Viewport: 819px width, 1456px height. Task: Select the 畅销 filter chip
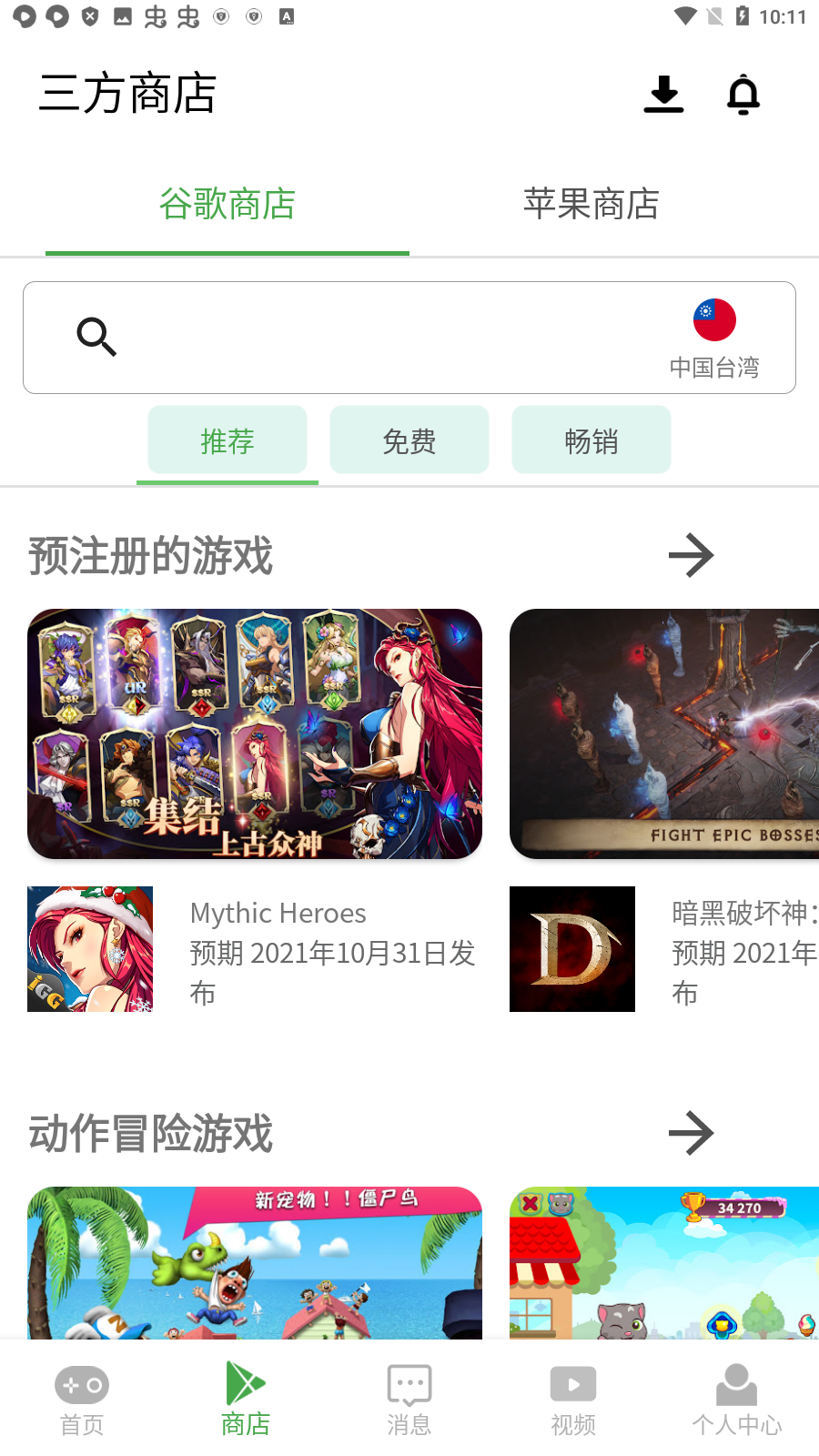(x=591, y=441)
